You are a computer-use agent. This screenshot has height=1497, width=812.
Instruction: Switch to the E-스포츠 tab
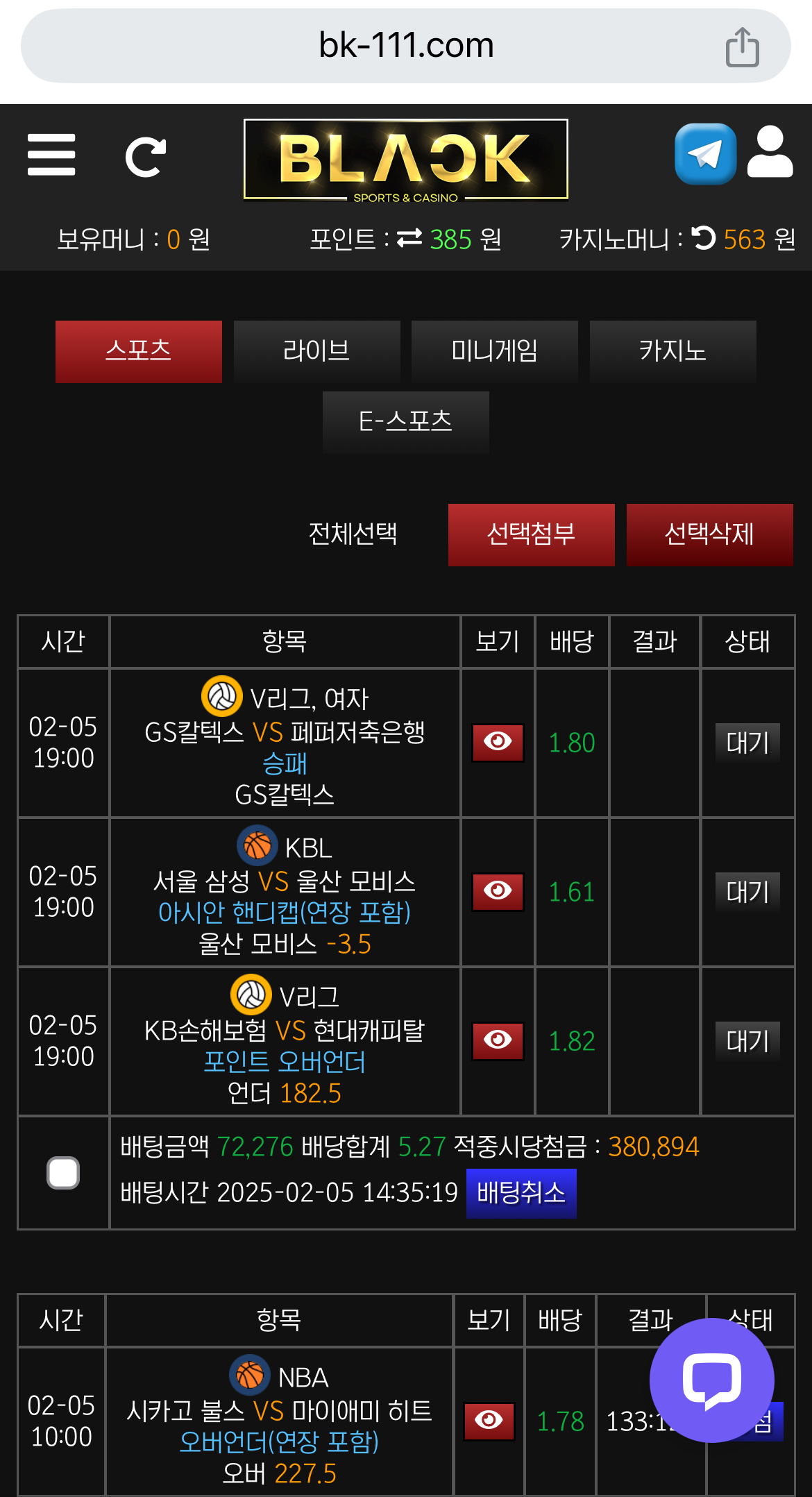tap(406, 422)
